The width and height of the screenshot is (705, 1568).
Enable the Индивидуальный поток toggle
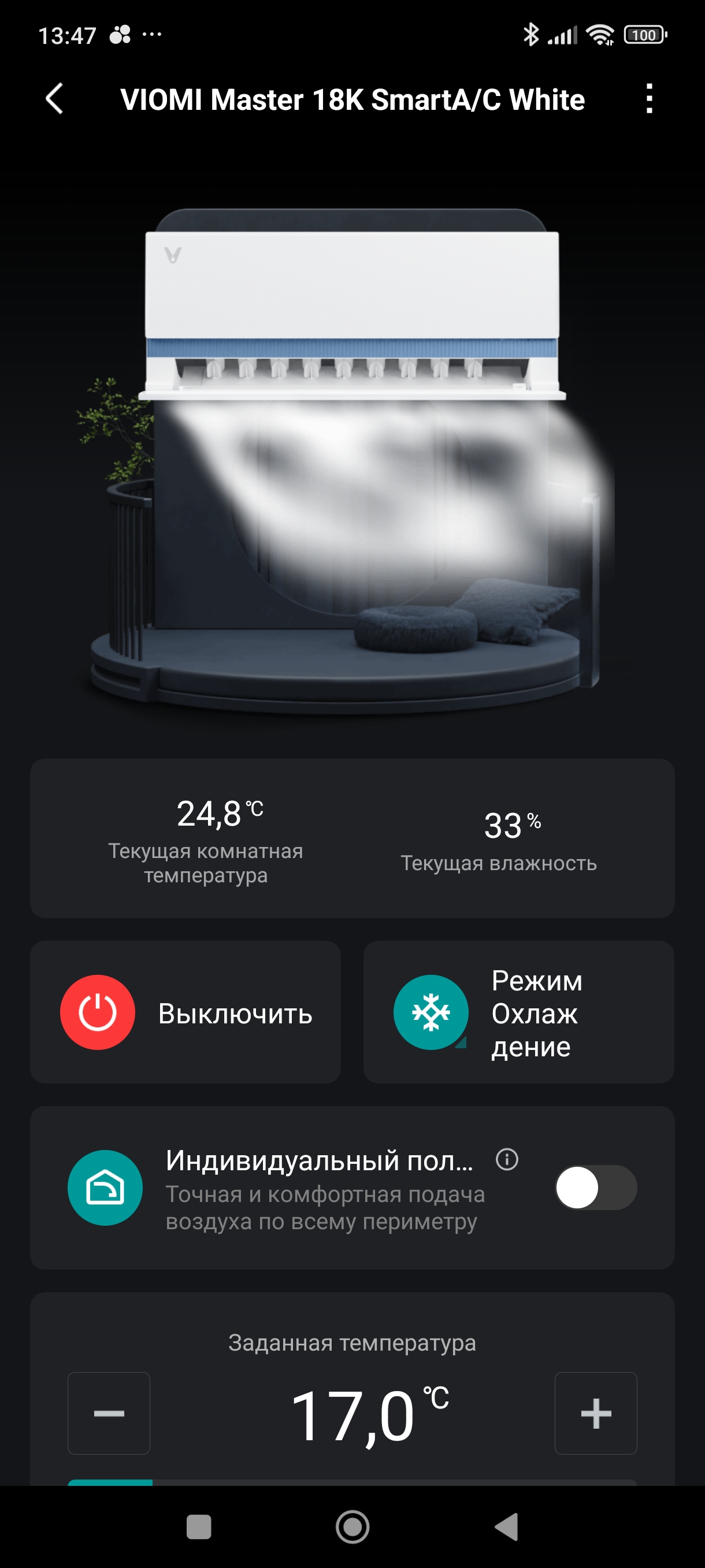click(x=596, y=1188)
